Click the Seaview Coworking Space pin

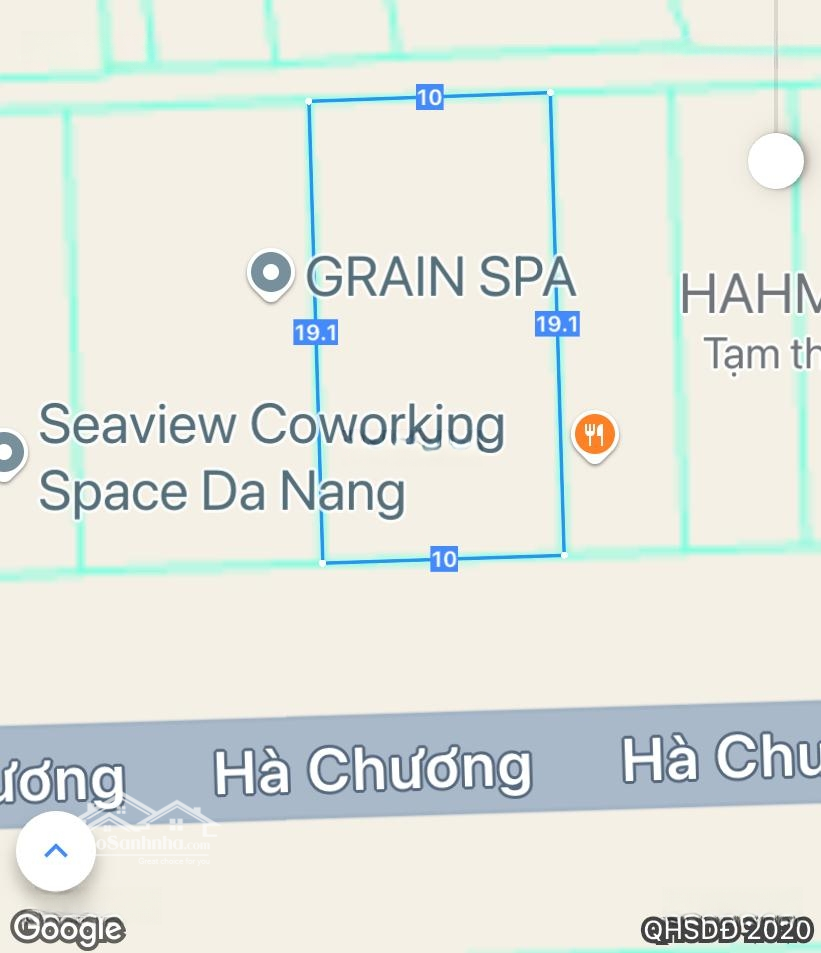coord(6,450)
